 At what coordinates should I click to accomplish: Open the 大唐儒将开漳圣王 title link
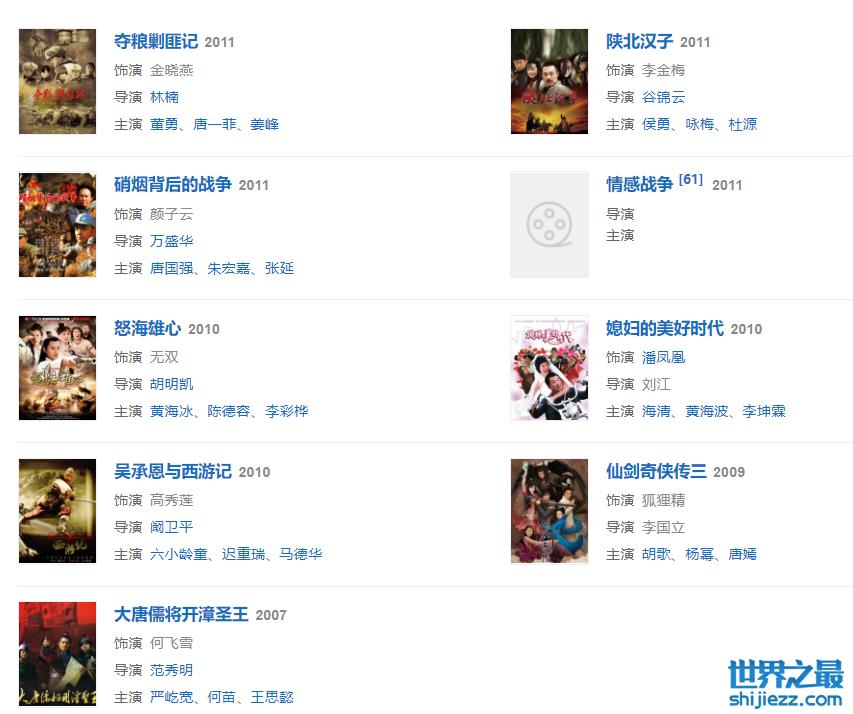(181, 614)
